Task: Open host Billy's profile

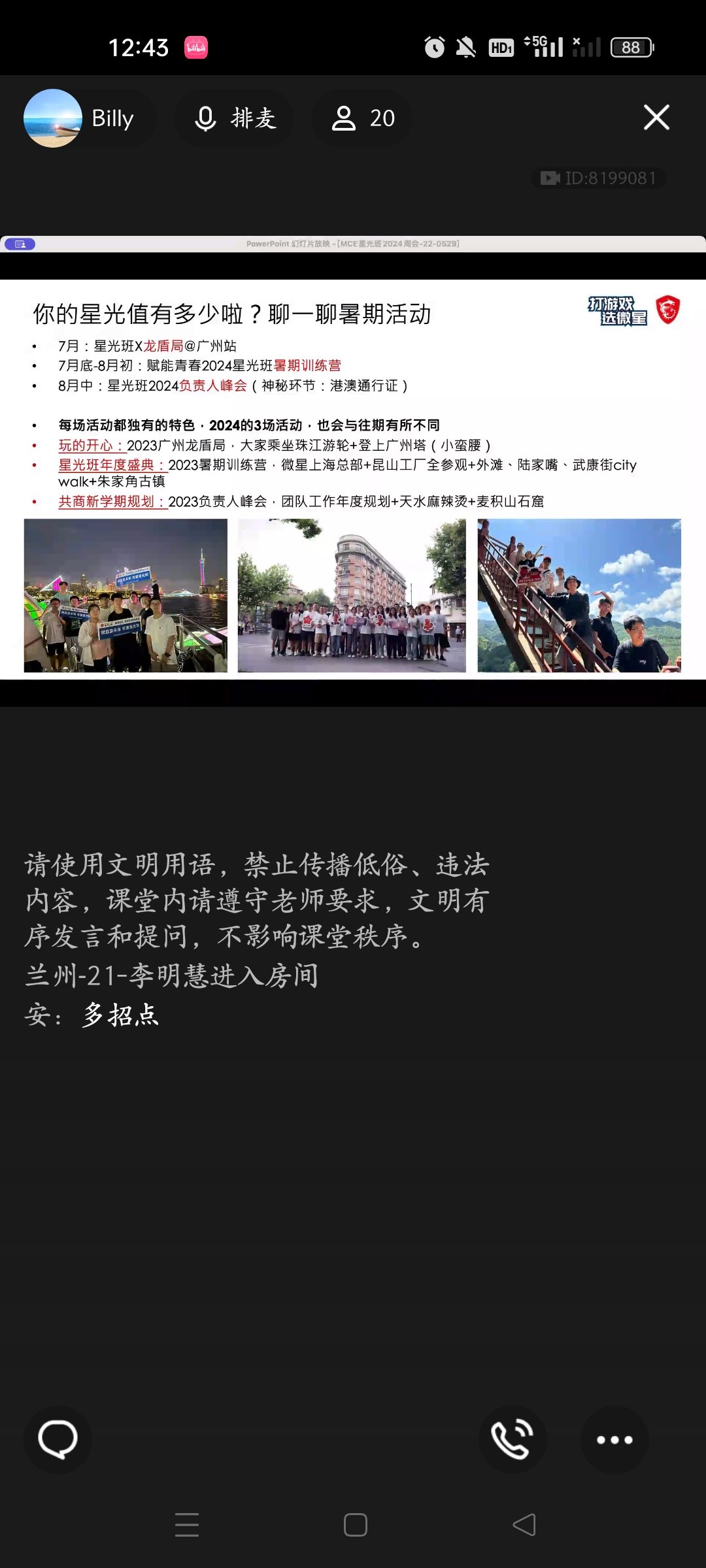Action: click(80, 118)
